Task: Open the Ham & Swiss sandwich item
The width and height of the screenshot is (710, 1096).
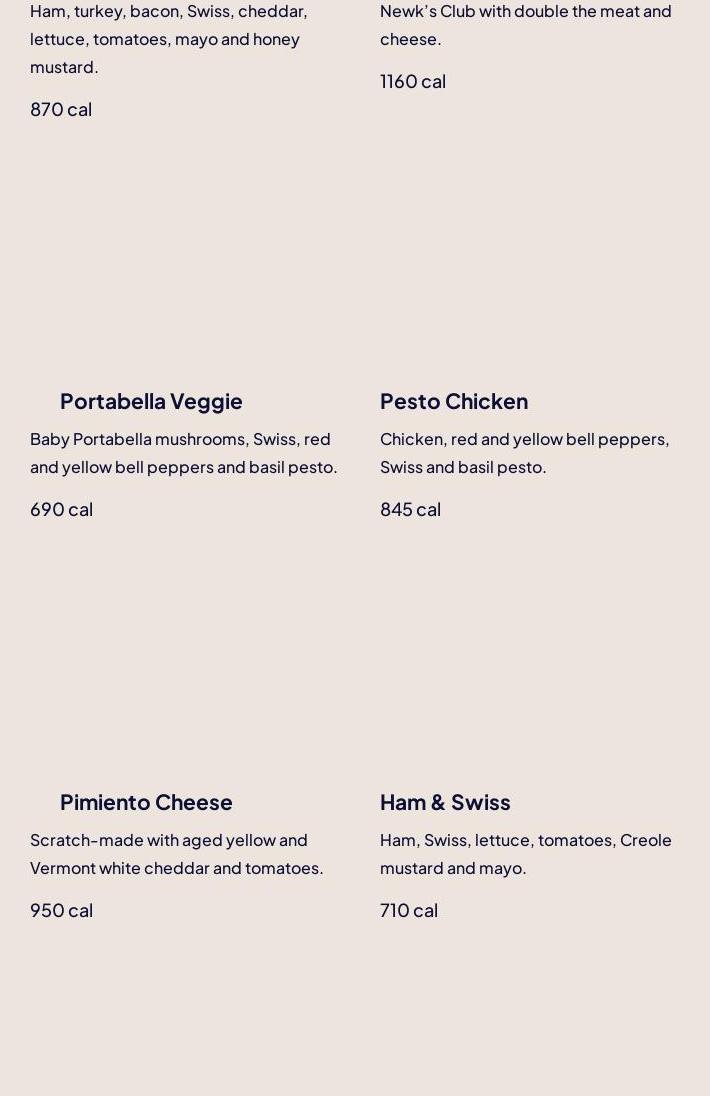Action: (x=445, y=802)
